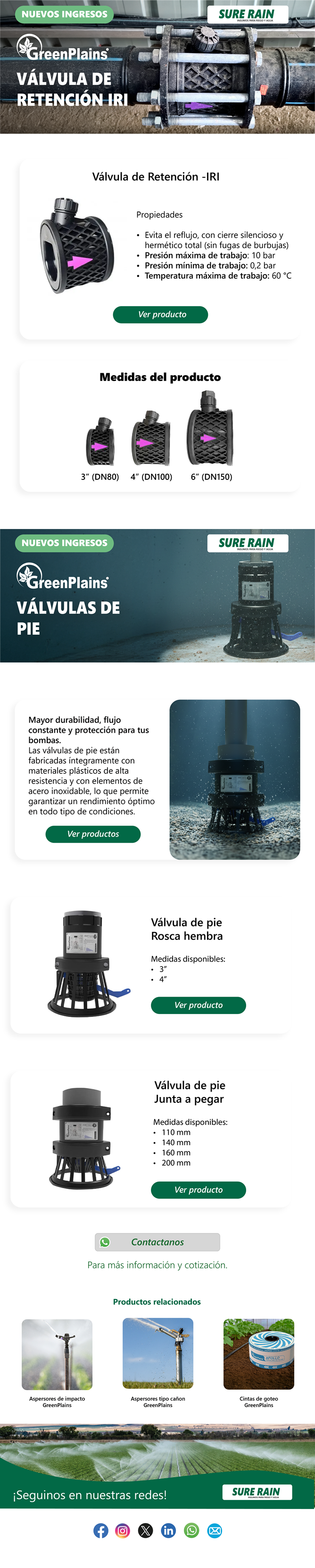View the Válvula de pie Rosca hembra product

198,1004
